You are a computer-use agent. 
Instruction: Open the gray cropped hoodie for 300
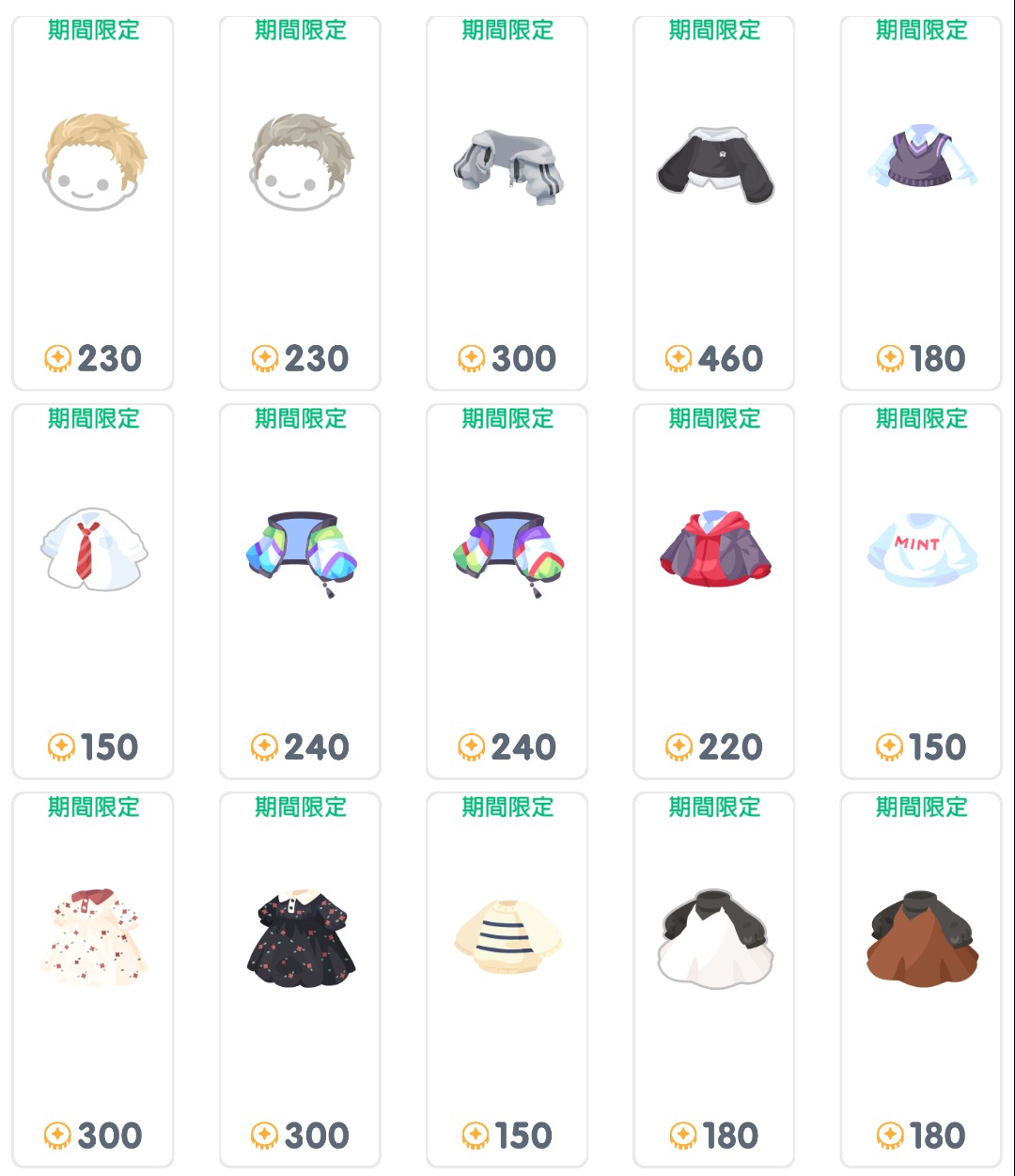pyautogui.click(x=507, y=167)
